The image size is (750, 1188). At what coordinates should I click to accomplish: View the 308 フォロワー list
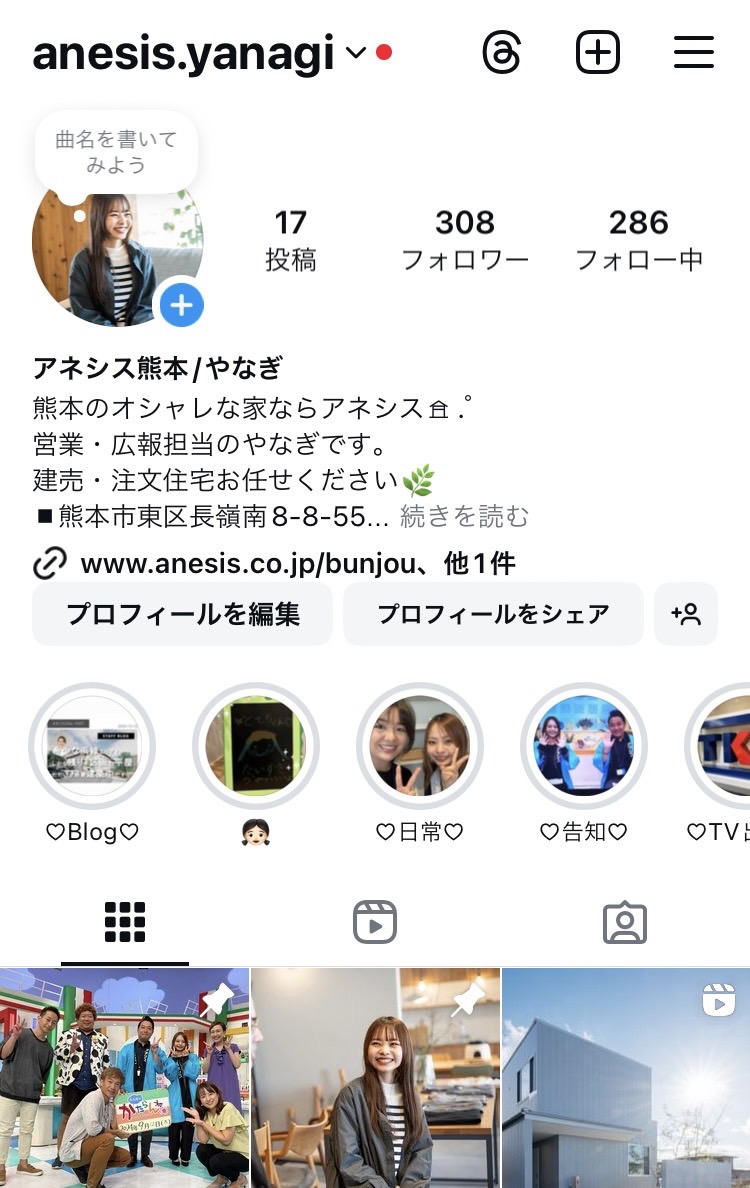click(x=465, y=240)
